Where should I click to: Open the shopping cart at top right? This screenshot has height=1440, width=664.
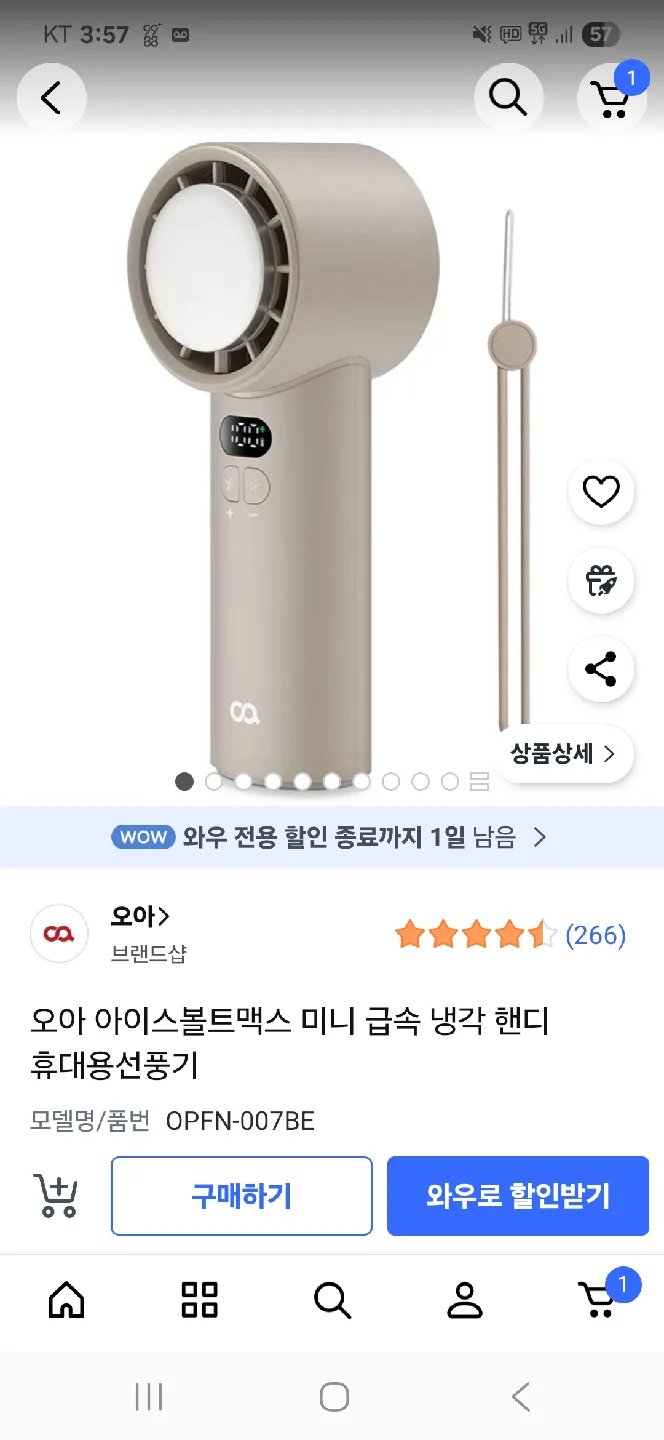(610, 97)
